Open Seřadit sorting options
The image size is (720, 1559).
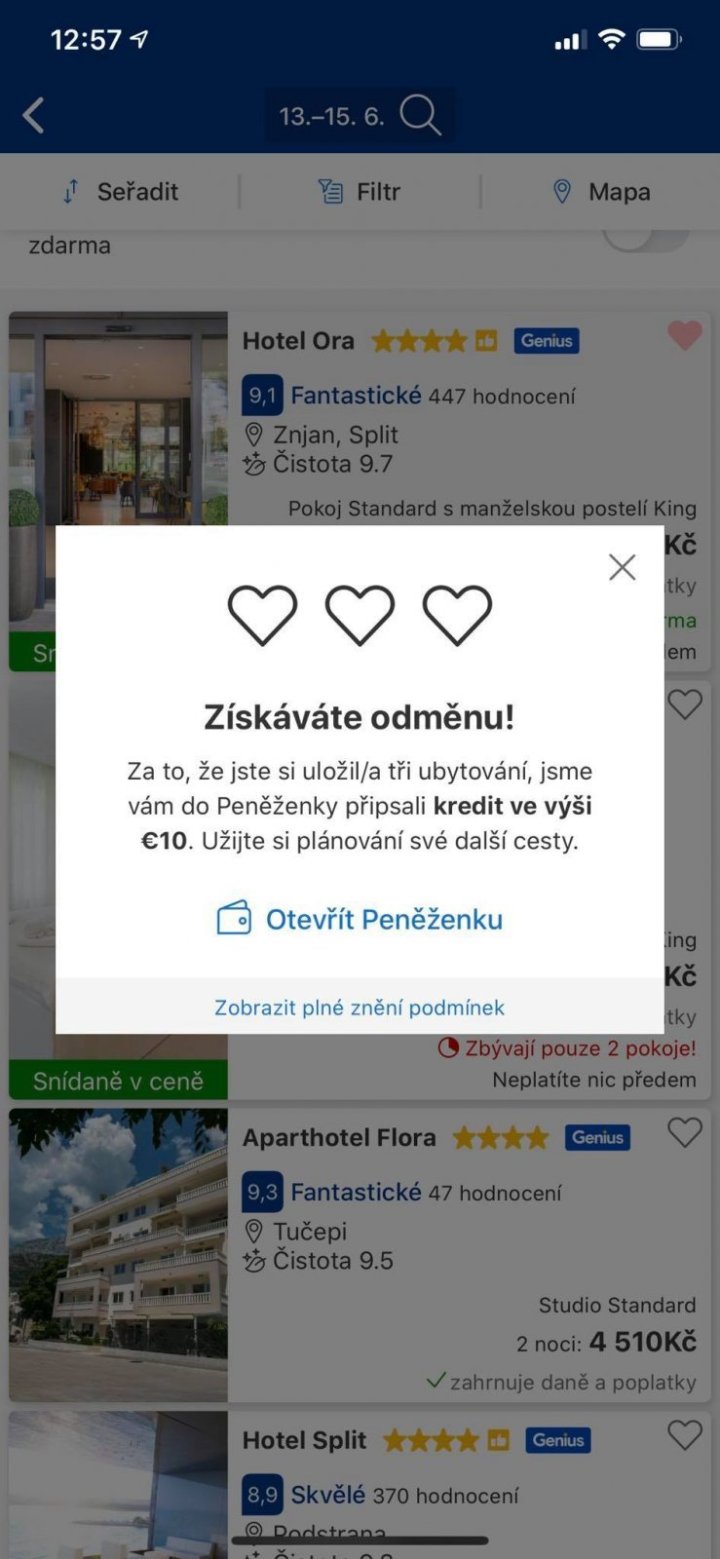click(120, 192)
